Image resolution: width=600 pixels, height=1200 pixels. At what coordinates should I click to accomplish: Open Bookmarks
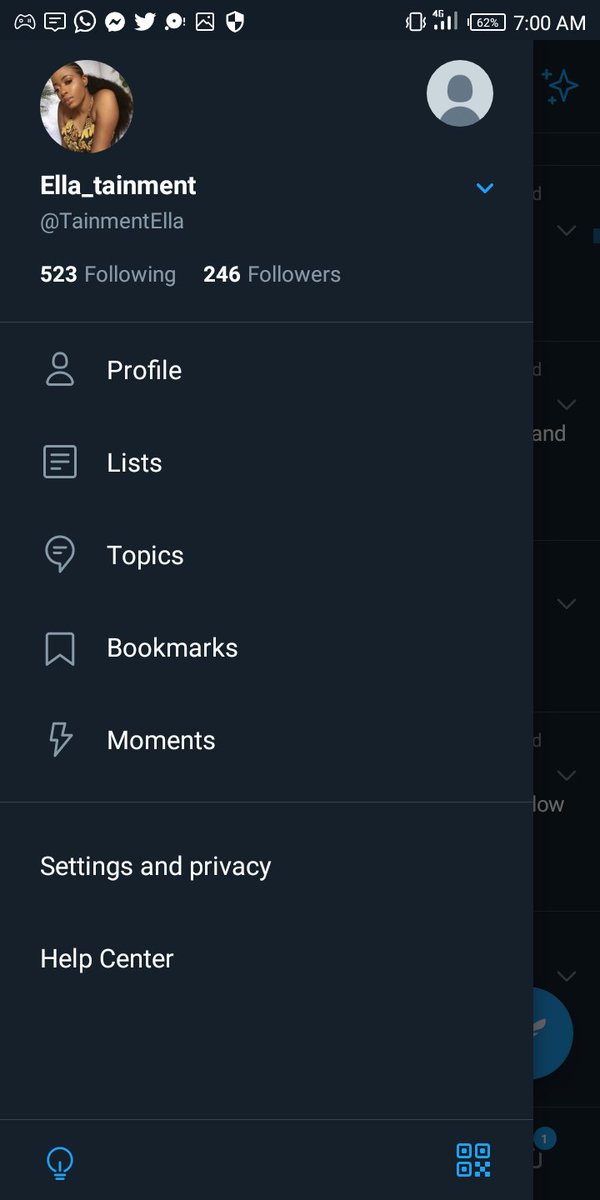[266, 648]
